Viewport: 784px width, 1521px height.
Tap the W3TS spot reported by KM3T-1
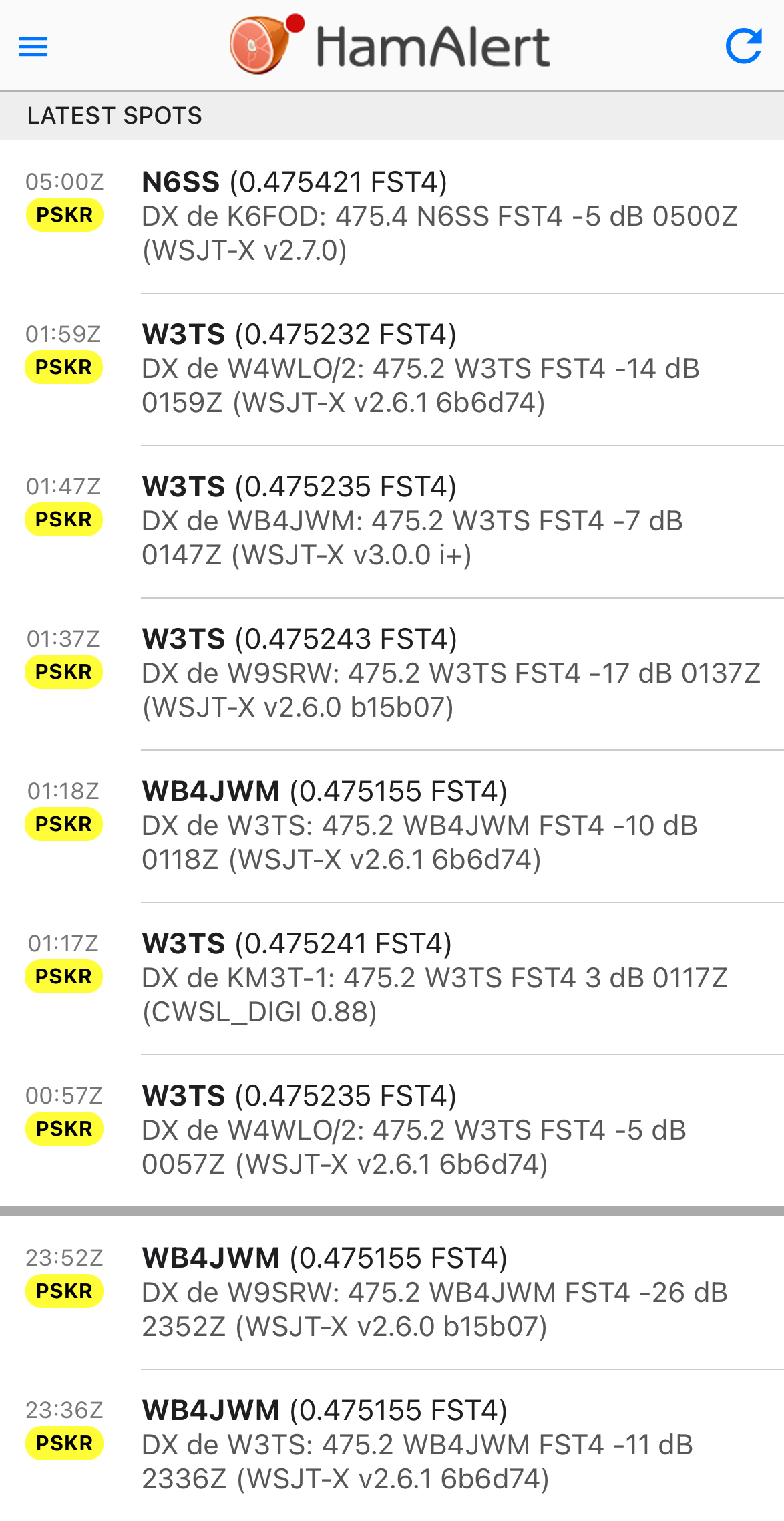pos(434,977)
